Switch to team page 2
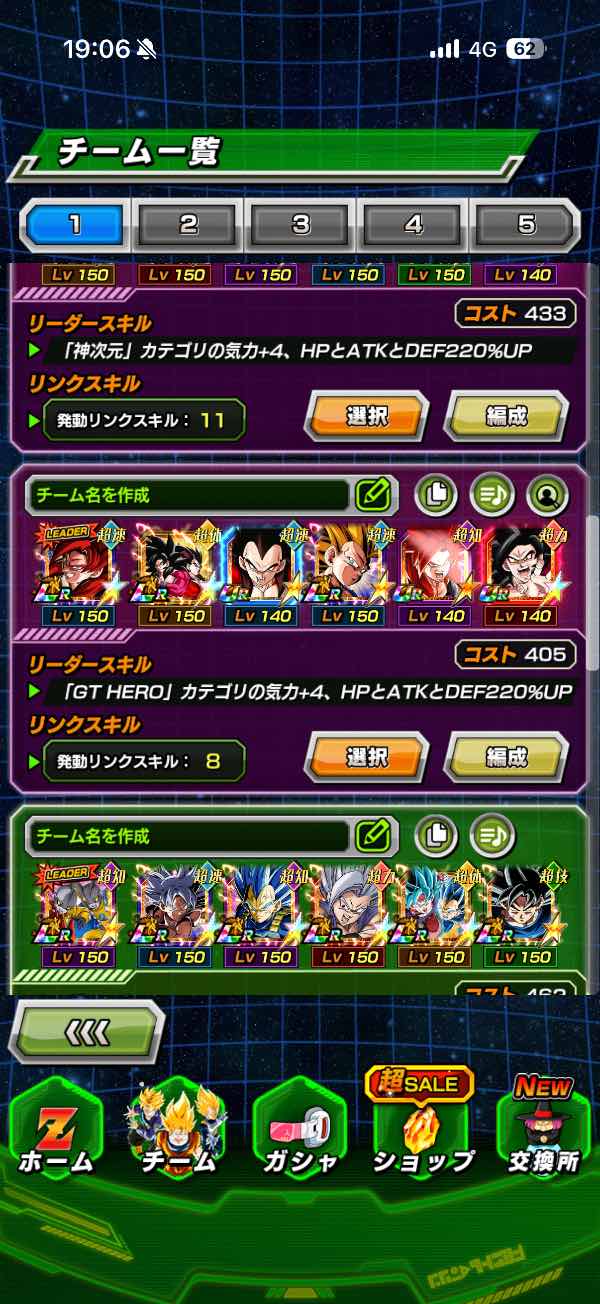600x1304 pixels. pyautogui.click(x=188, y=225)
